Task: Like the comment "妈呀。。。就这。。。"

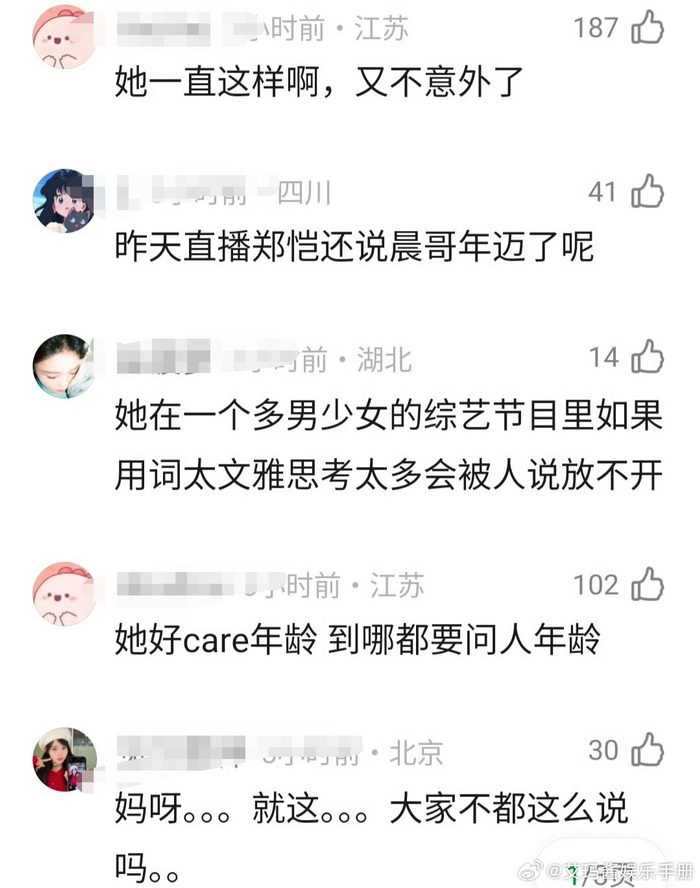Action: [648, 749]
